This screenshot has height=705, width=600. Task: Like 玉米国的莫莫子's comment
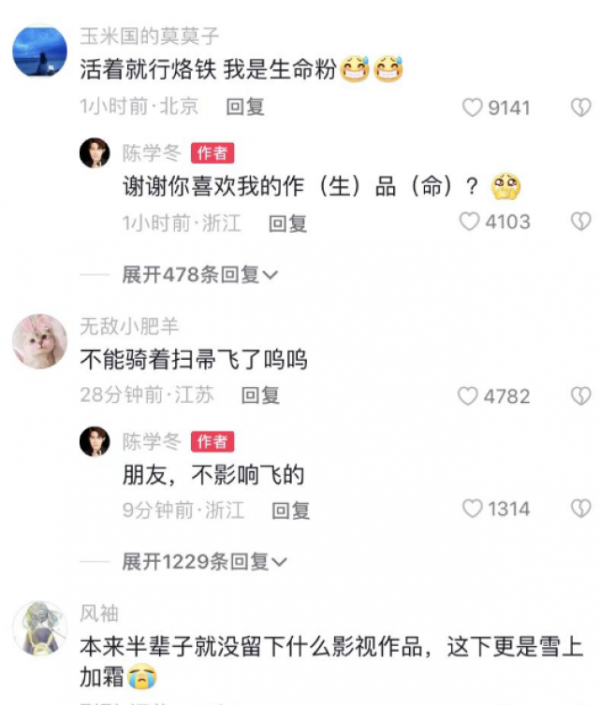472,108
